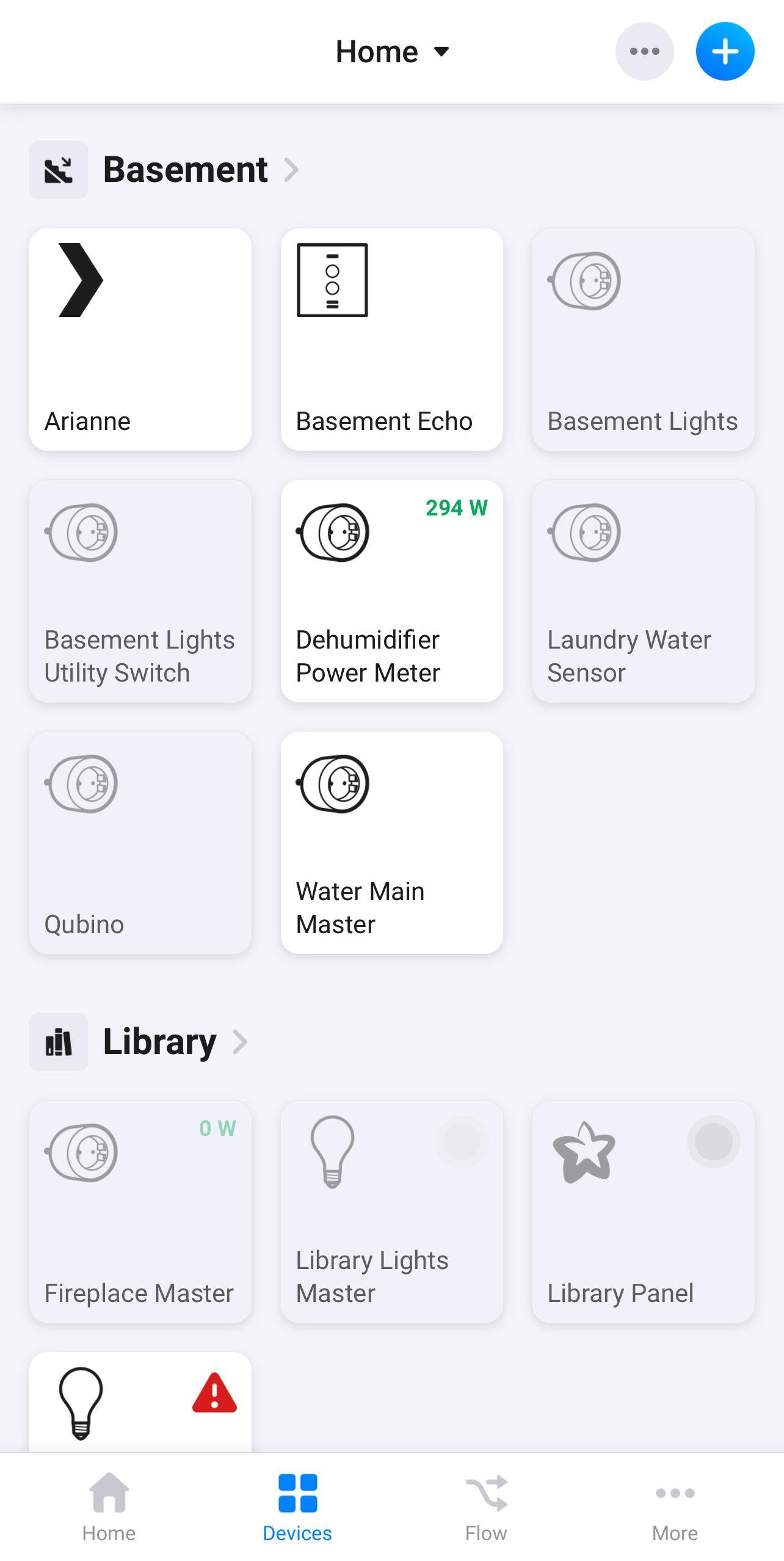The image size is (784, 1561).
Task: Open the three-dot options menu
Action: 644,51
